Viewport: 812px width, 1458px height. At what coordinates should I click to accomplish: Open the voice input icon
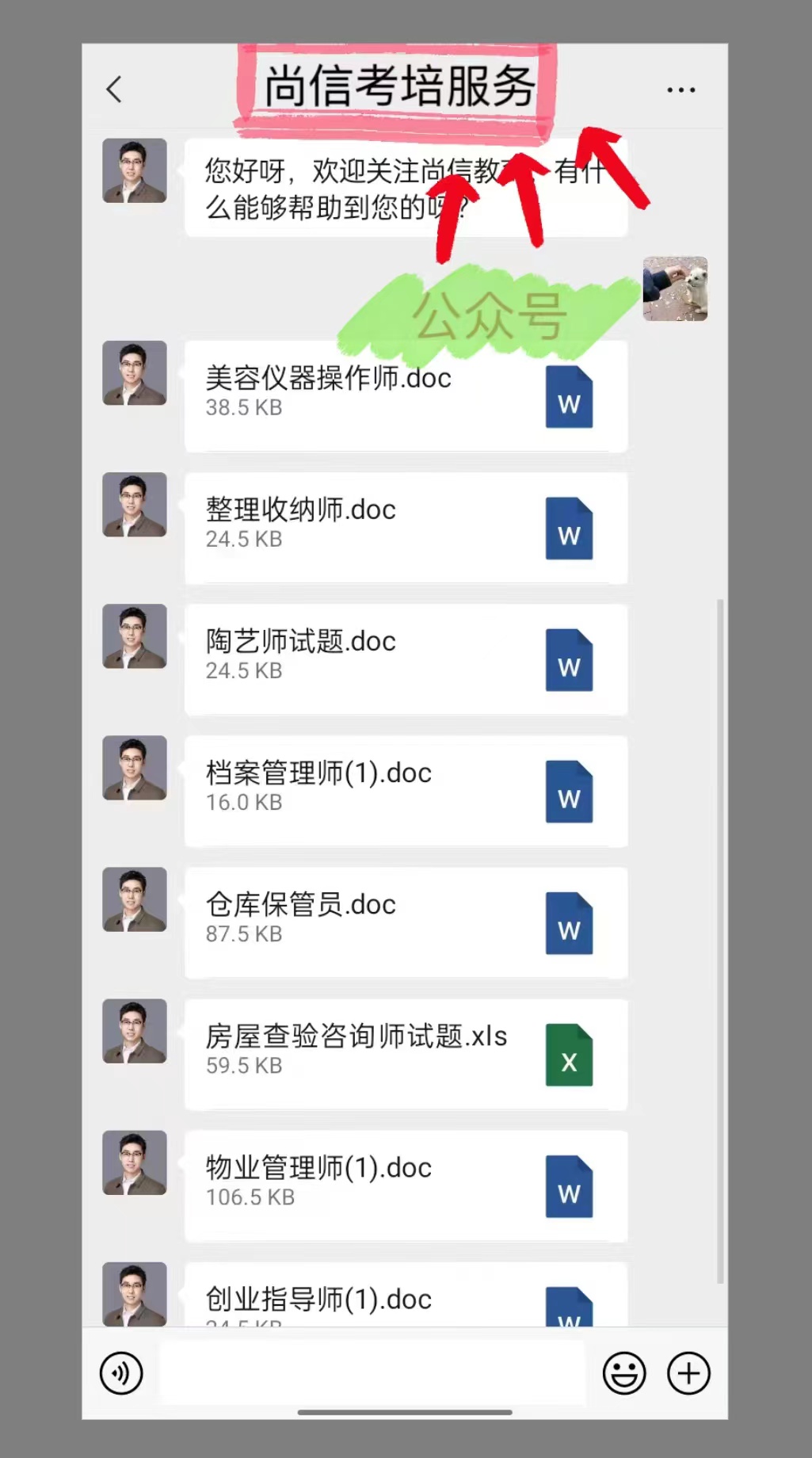(120, 1373)
